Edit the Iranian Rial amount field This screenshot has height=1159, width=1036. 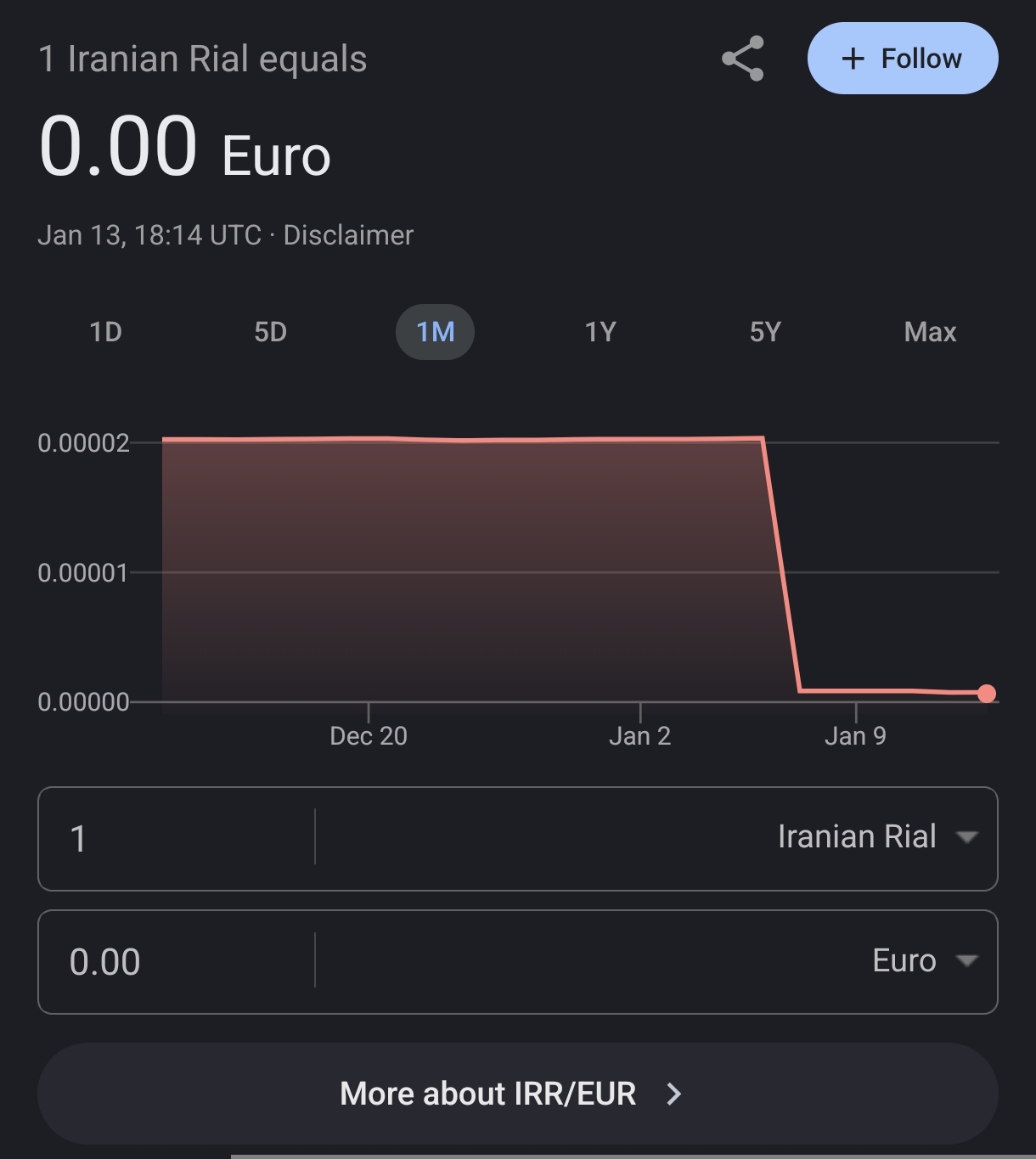[x=176, y=839]
